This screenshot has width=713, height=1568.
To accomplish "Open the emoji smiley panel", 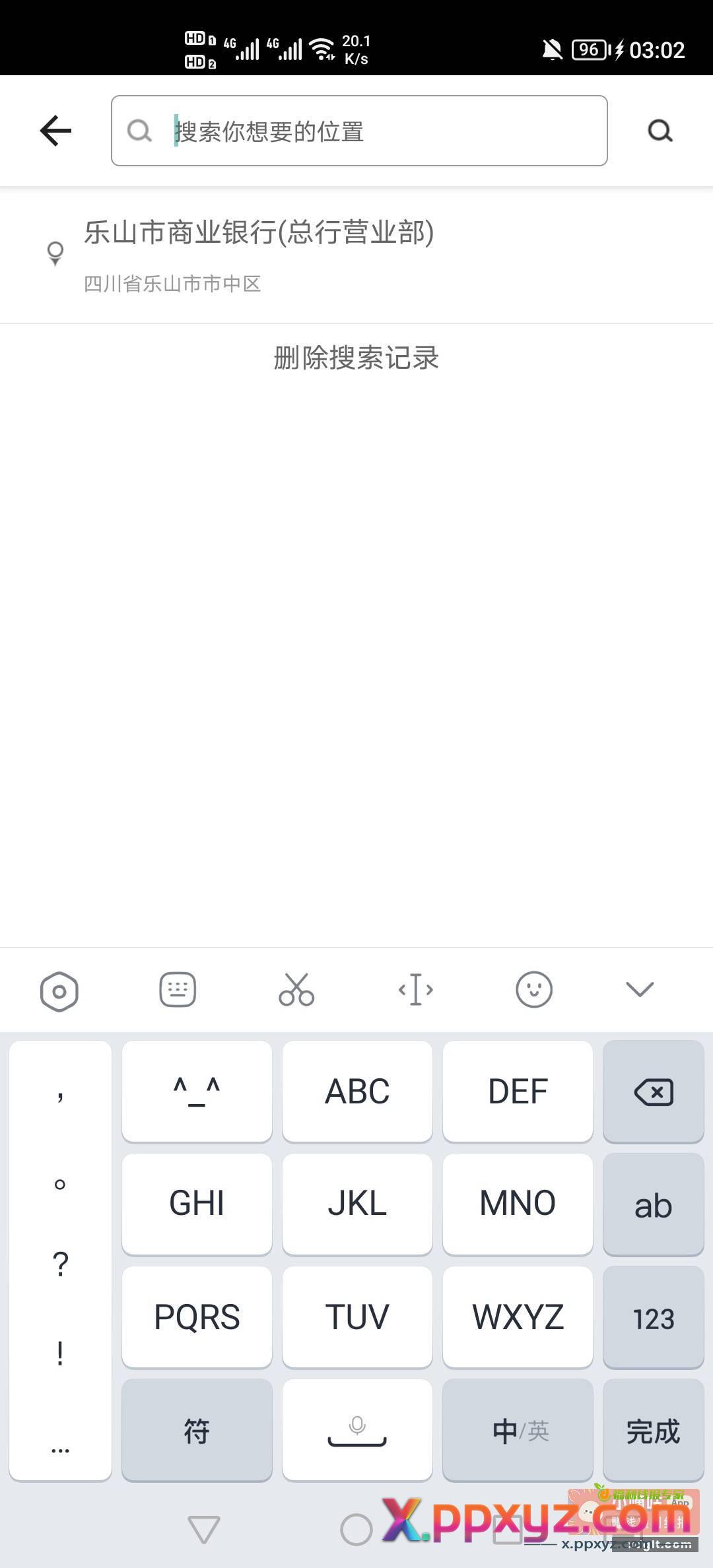I will [x=533, y=990].
